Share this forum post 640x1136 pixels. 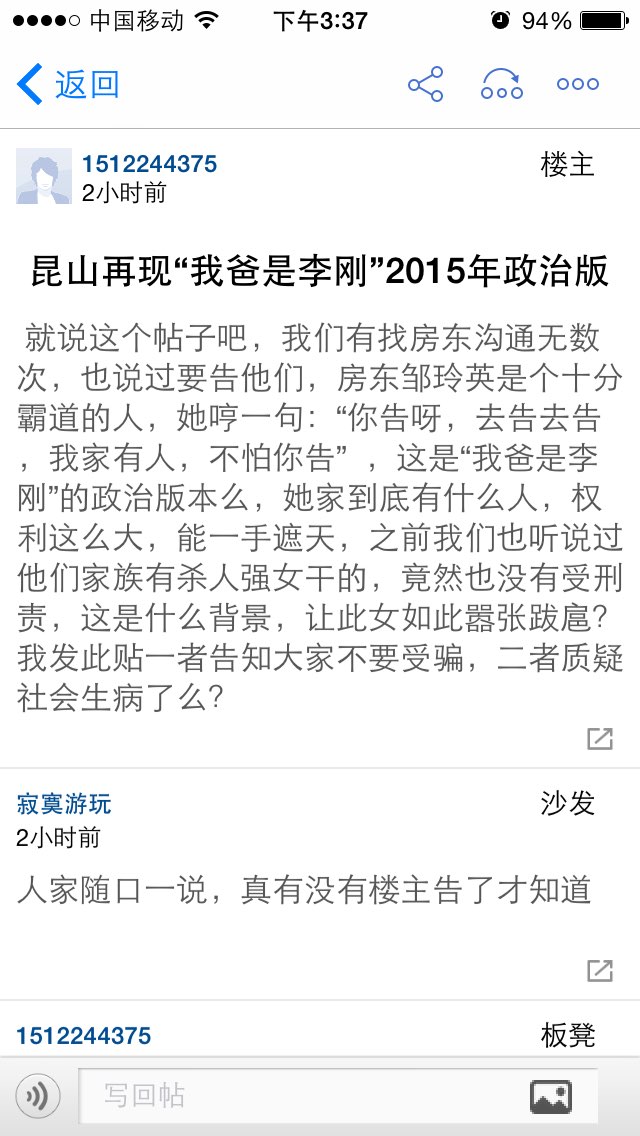click(x=425, y=84)
